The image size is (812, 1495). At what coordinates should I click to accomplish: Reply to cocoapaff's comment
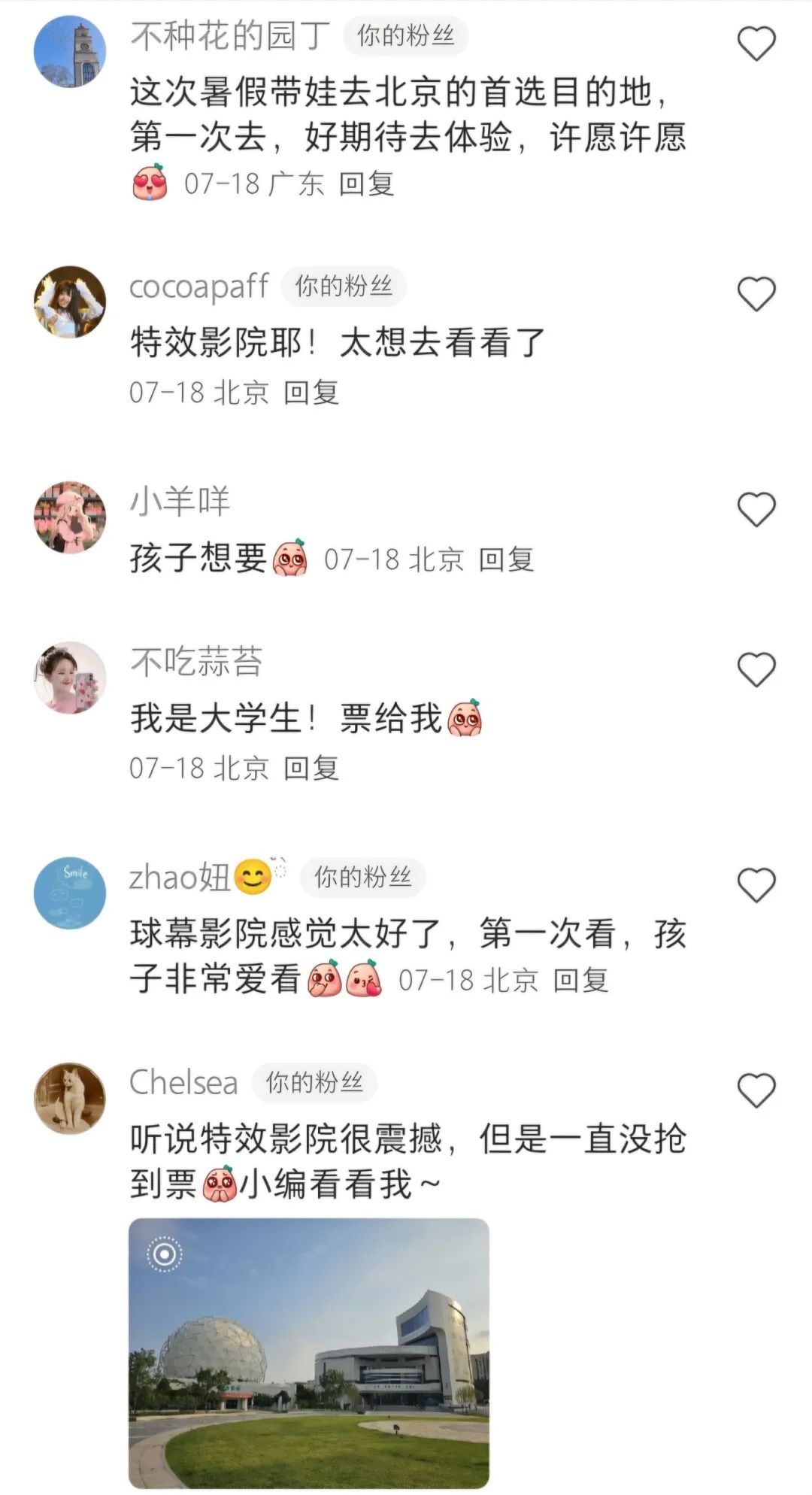tap(311, 393)
